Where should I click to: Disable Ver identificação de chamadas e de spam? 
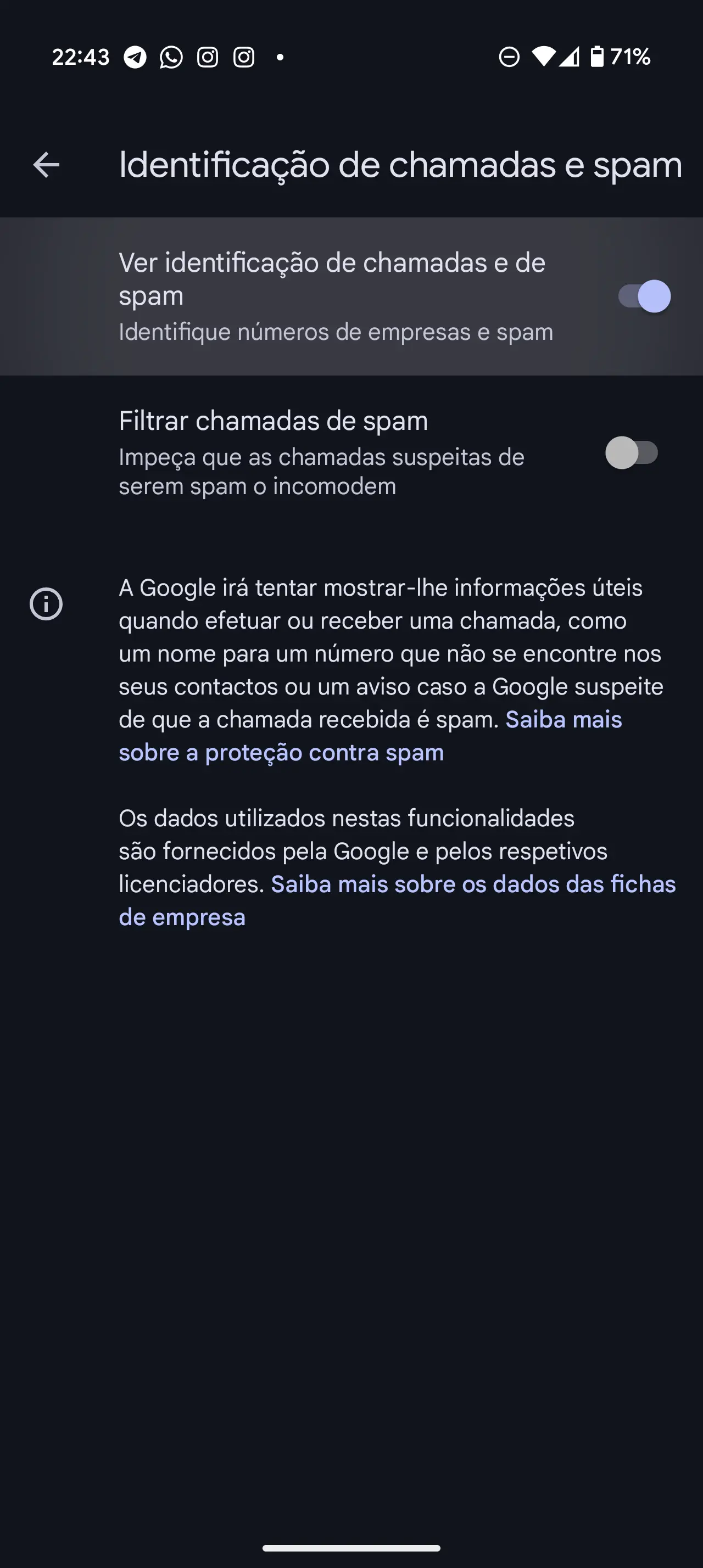(x=644, y=296)
